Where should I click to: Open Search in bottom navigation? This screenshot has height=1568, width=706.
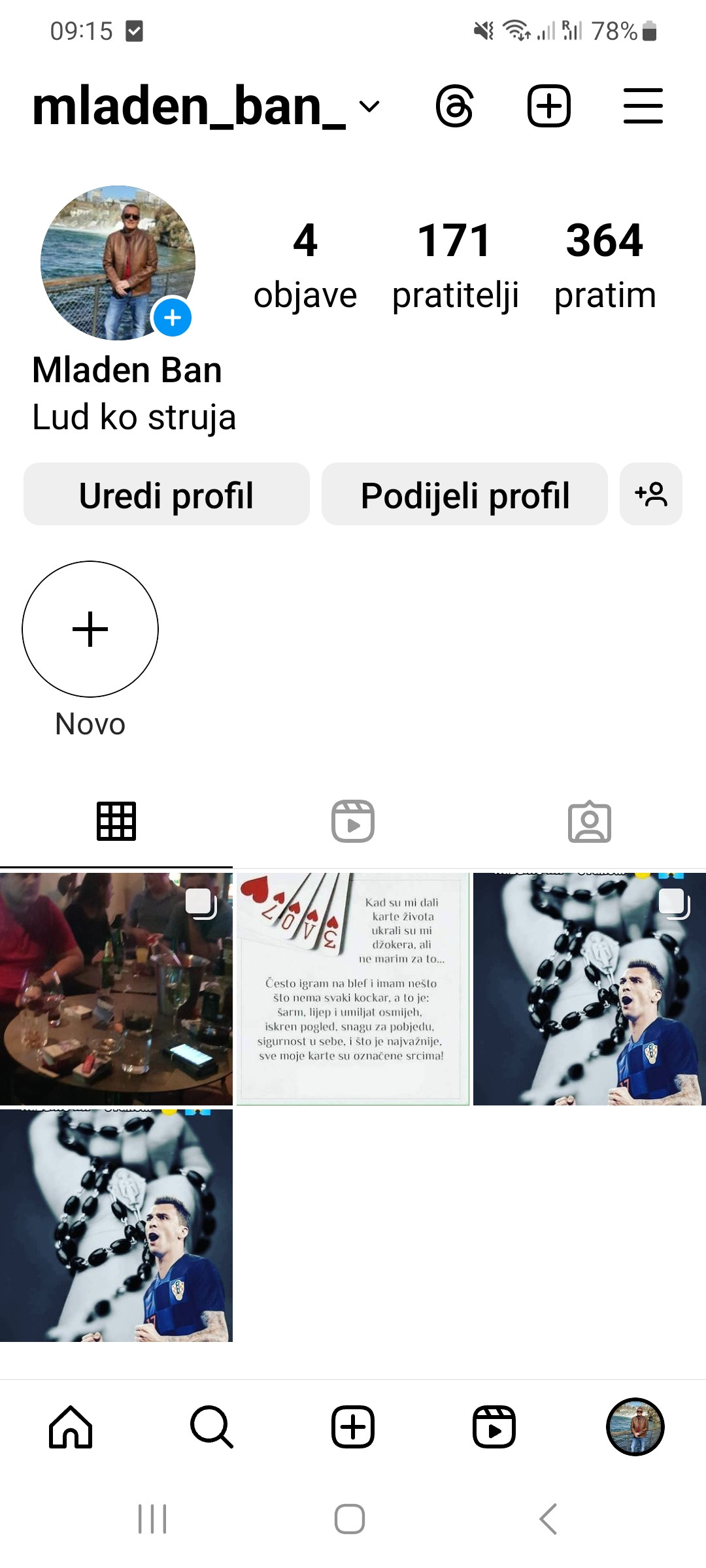tap(212, 1428)
